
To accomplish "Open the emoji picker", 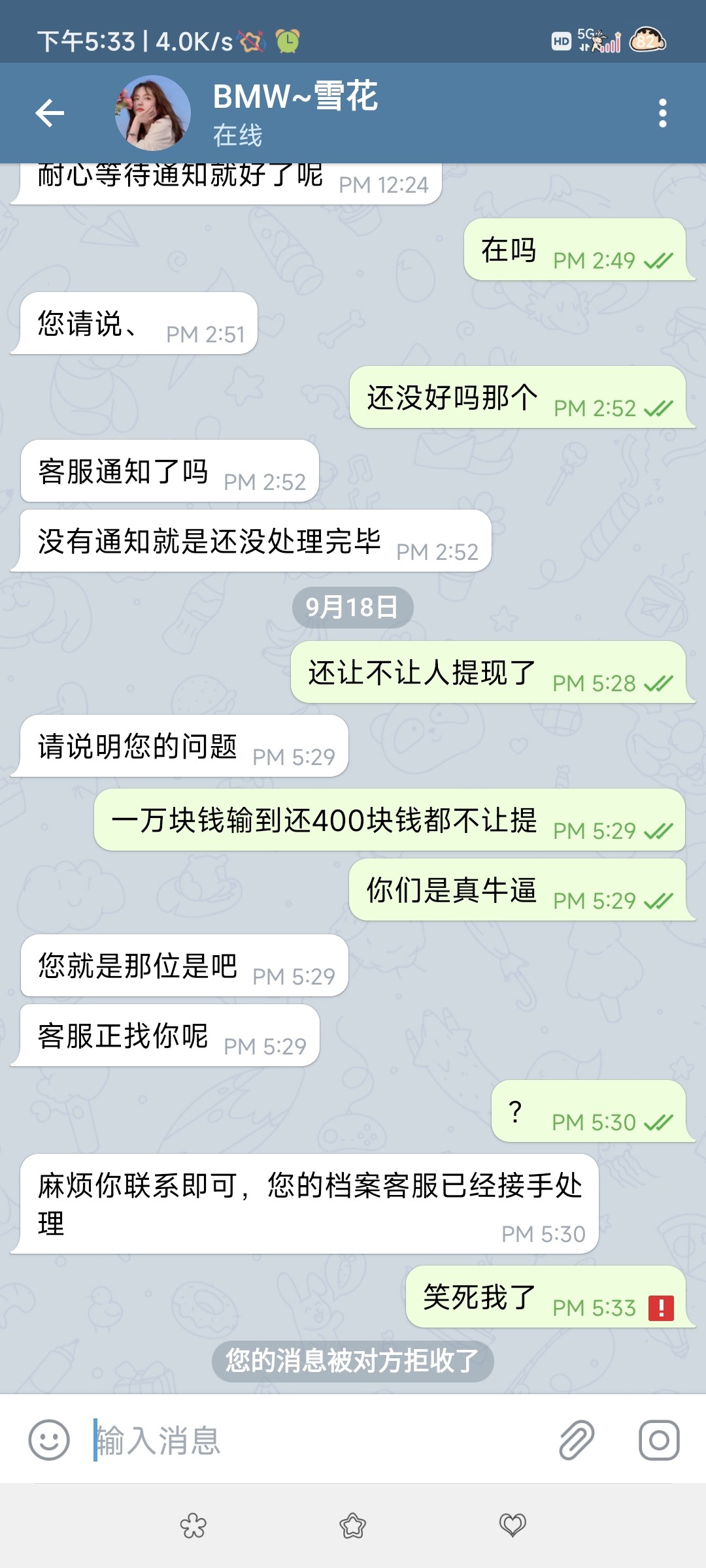I will (49, 1440).
